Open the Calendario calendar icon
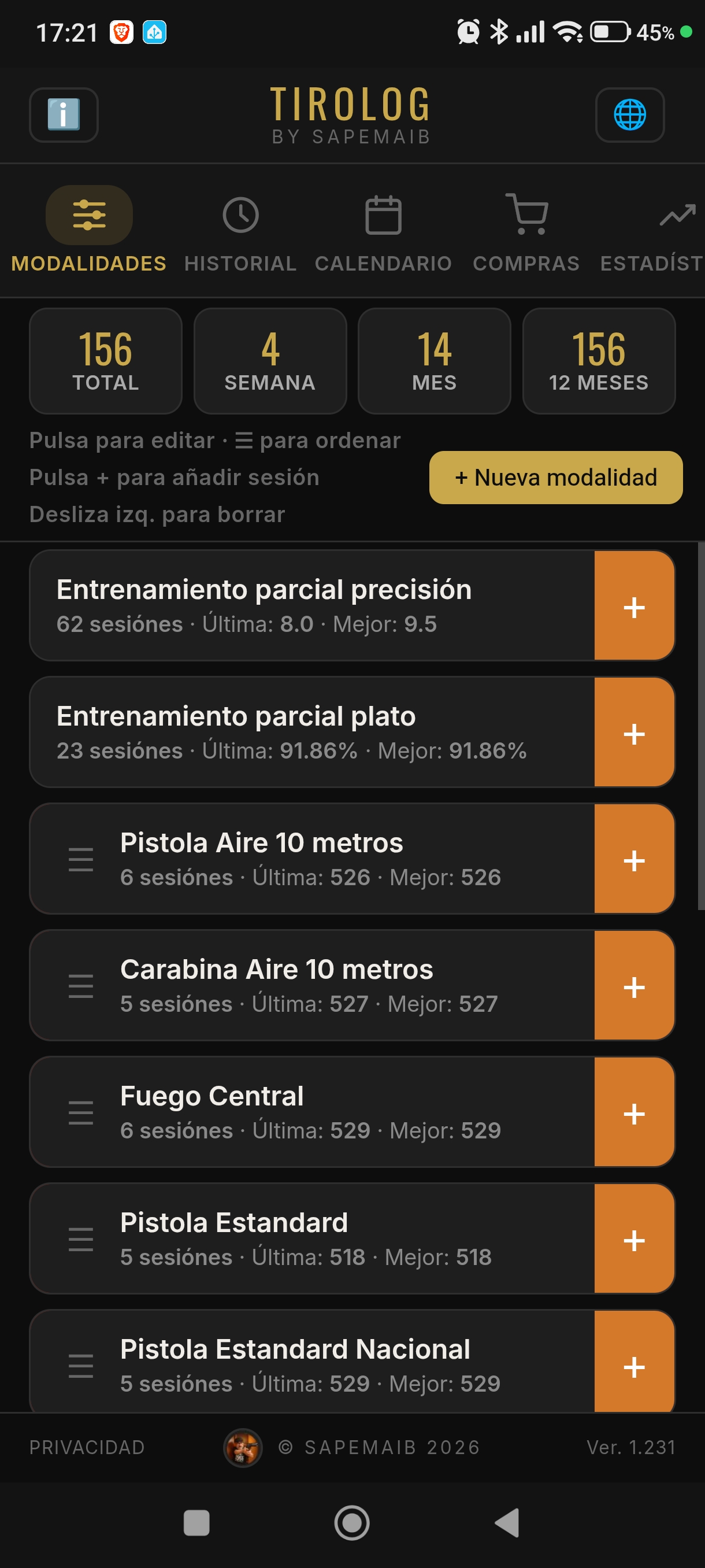This screenshot has width=705, height=1568. click(x=383, y=215)
